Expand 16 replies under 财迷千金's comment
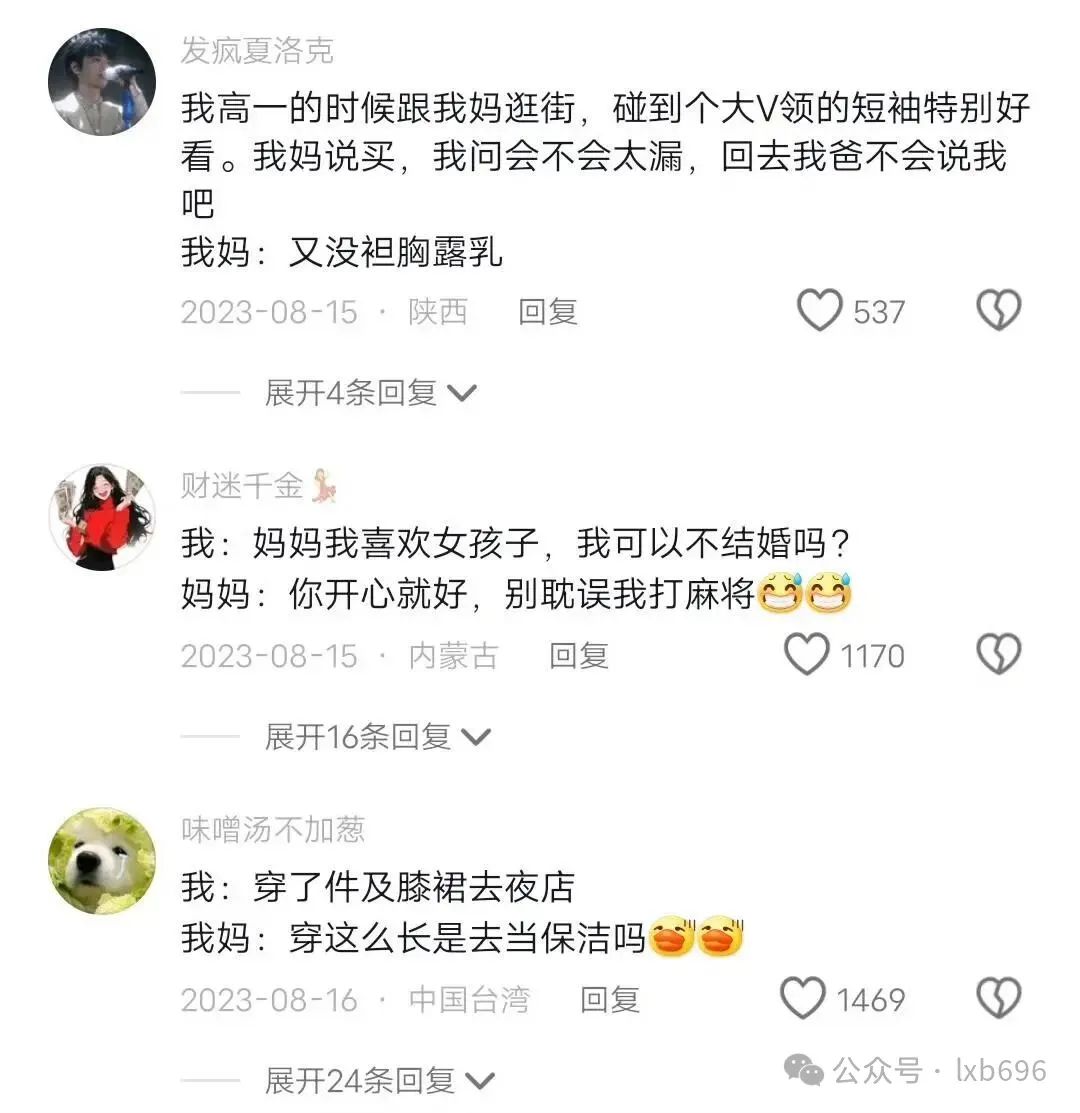Image resolution: width=1080 pixels, height=1113 pixels. [x=377, y=737]
